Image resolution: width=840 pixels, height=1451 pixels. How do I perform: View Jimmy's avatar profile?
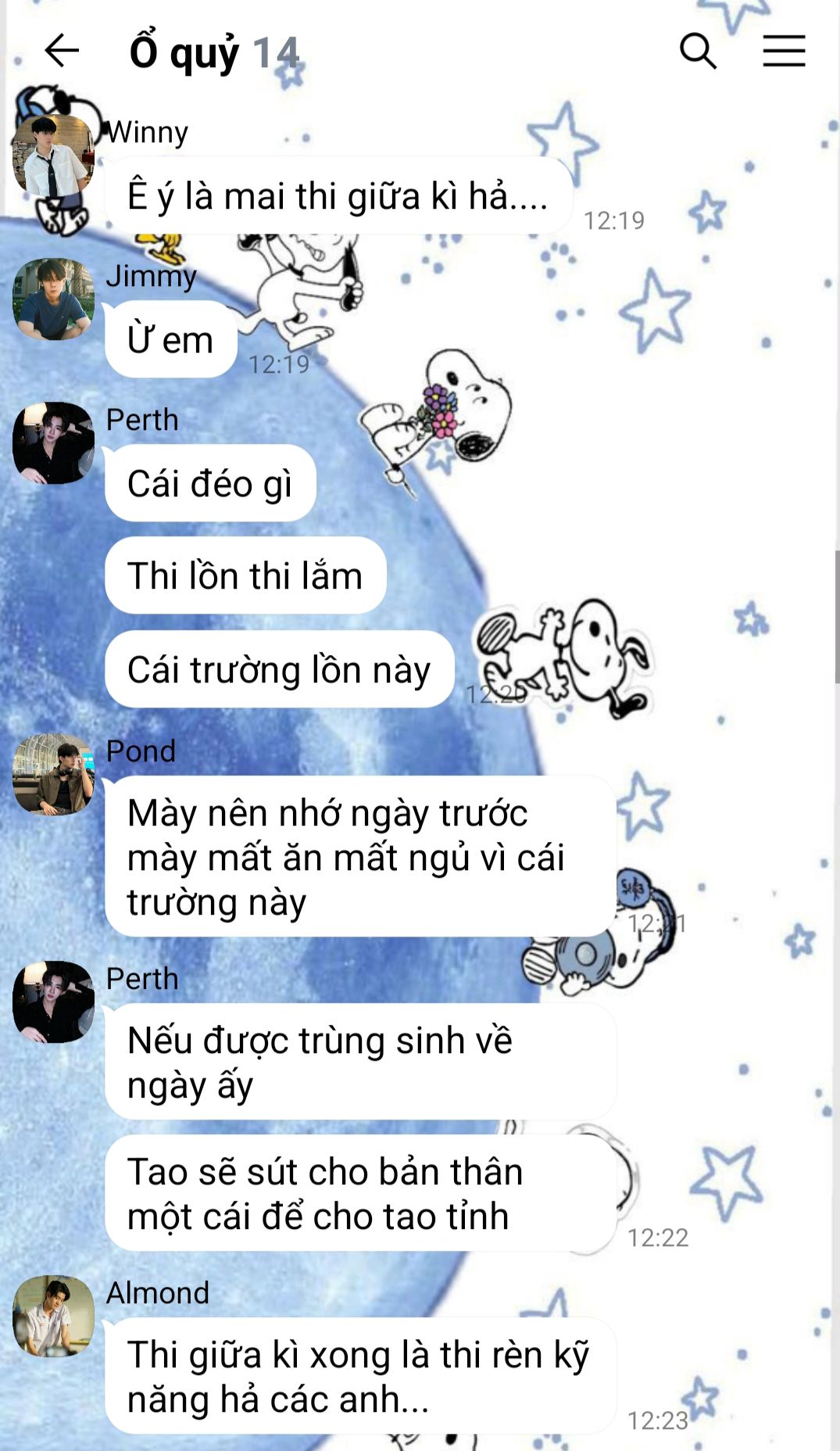(53, 299)
